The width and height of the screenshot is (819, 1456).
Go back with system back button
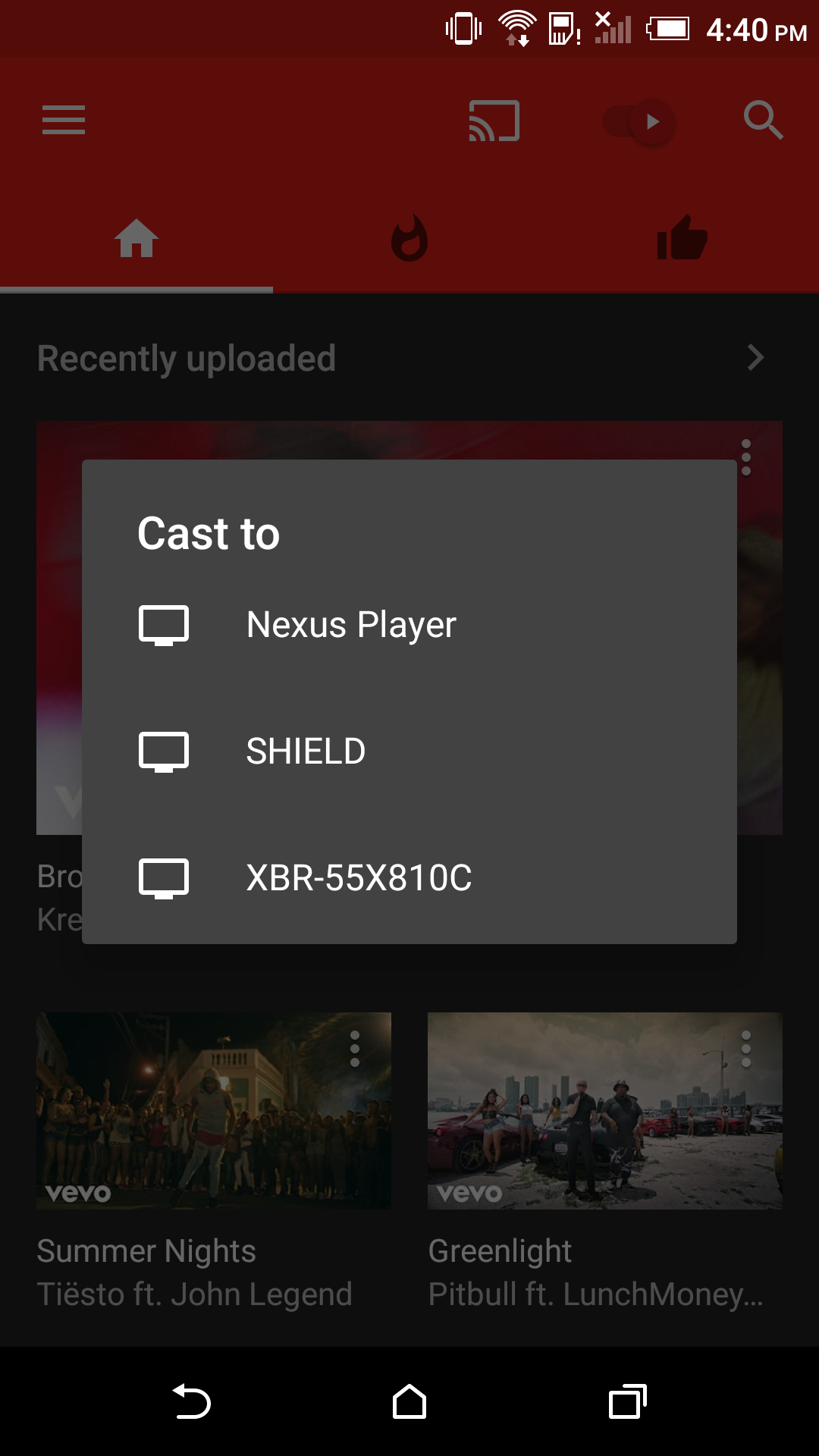192,1401
